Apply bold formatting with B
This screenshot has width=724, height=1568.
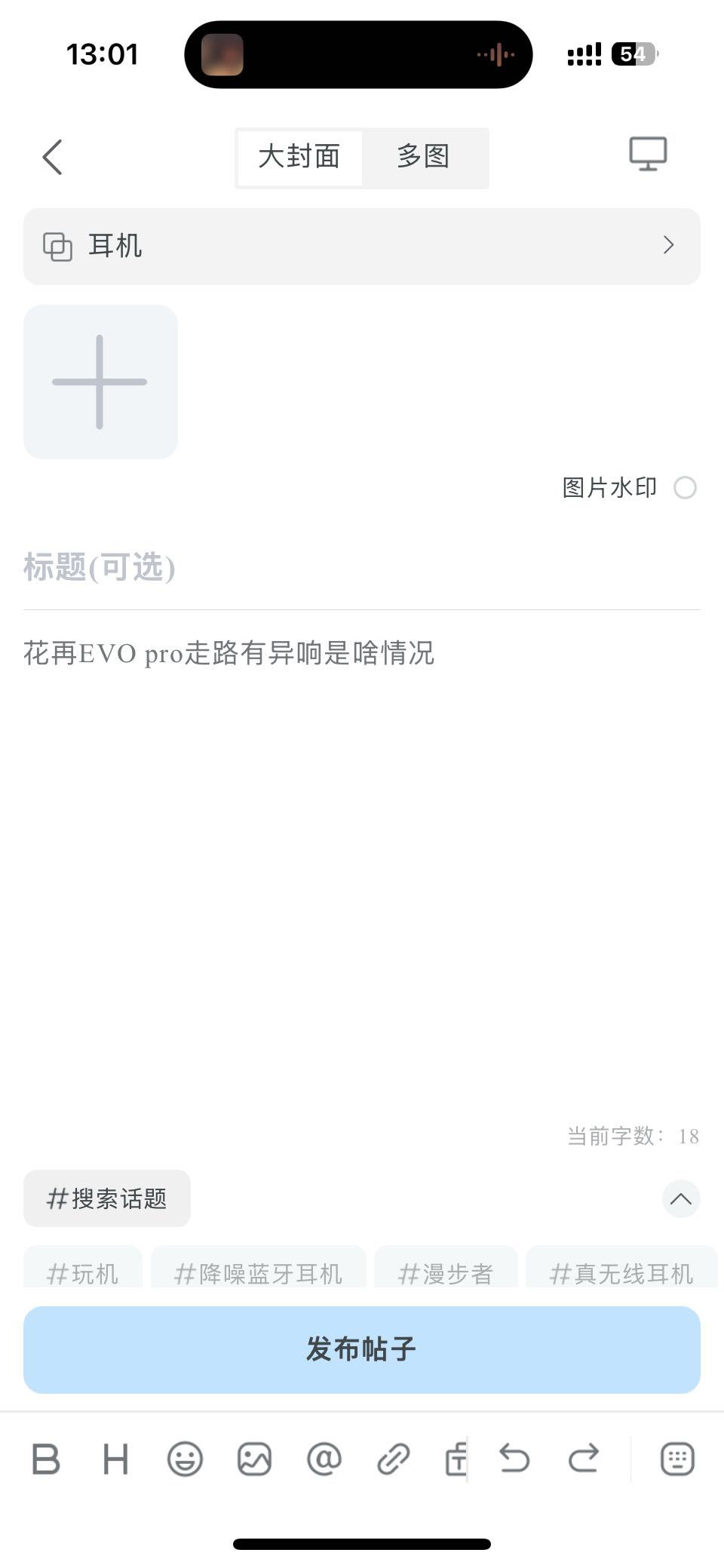pyautogui.click(x=45, y=1459)
